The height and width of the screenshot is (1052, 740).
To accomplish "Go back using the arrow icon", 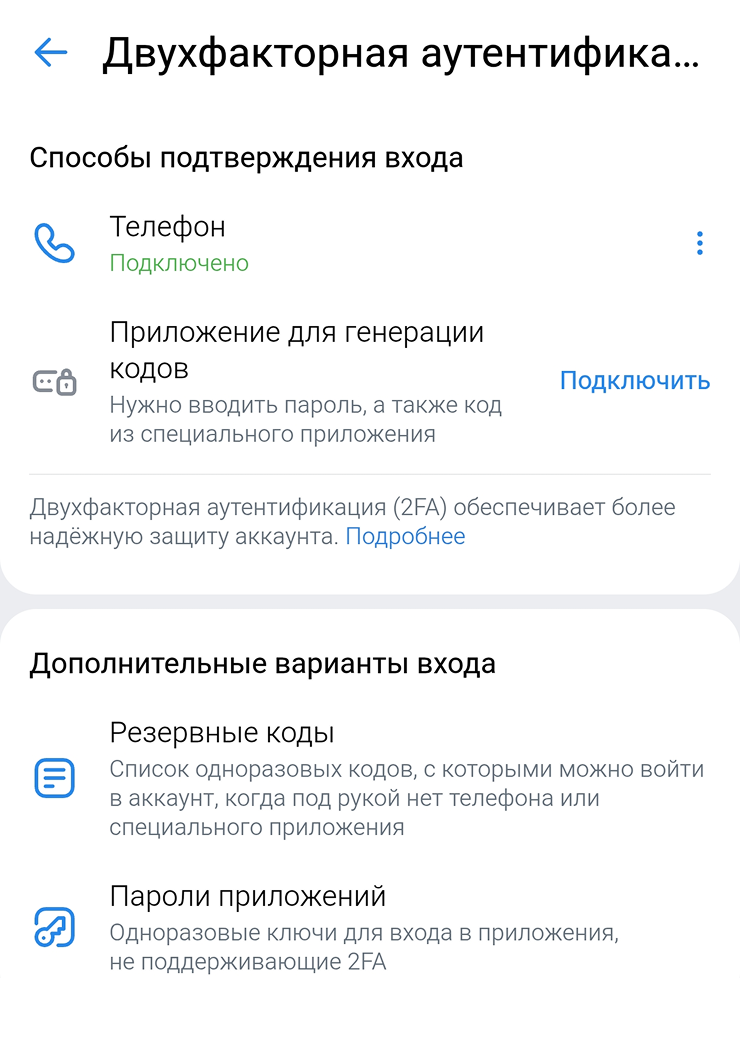I will pos(50,53).
